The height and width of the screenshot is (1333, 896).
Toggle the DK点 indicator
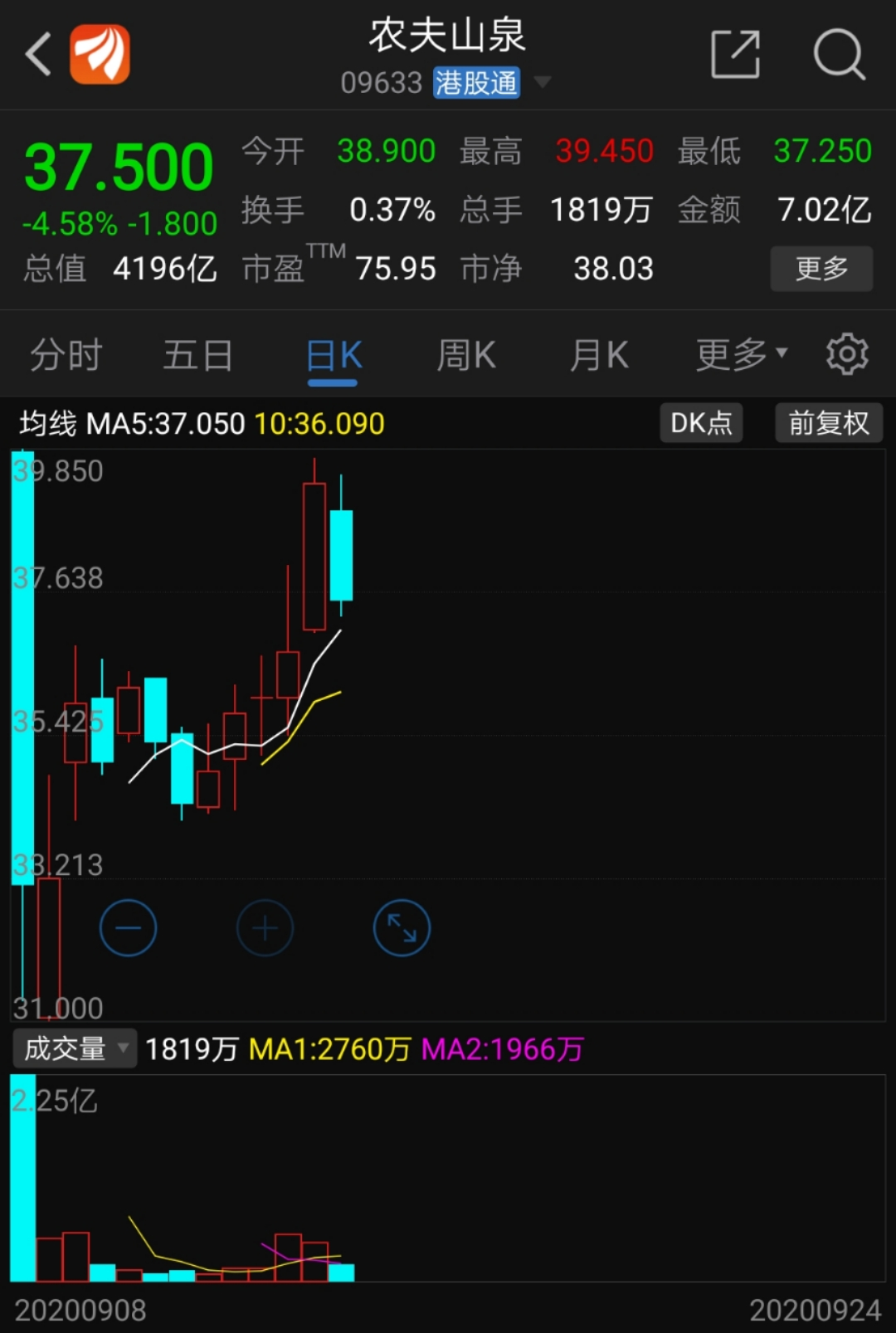click(x=701, y=423)
